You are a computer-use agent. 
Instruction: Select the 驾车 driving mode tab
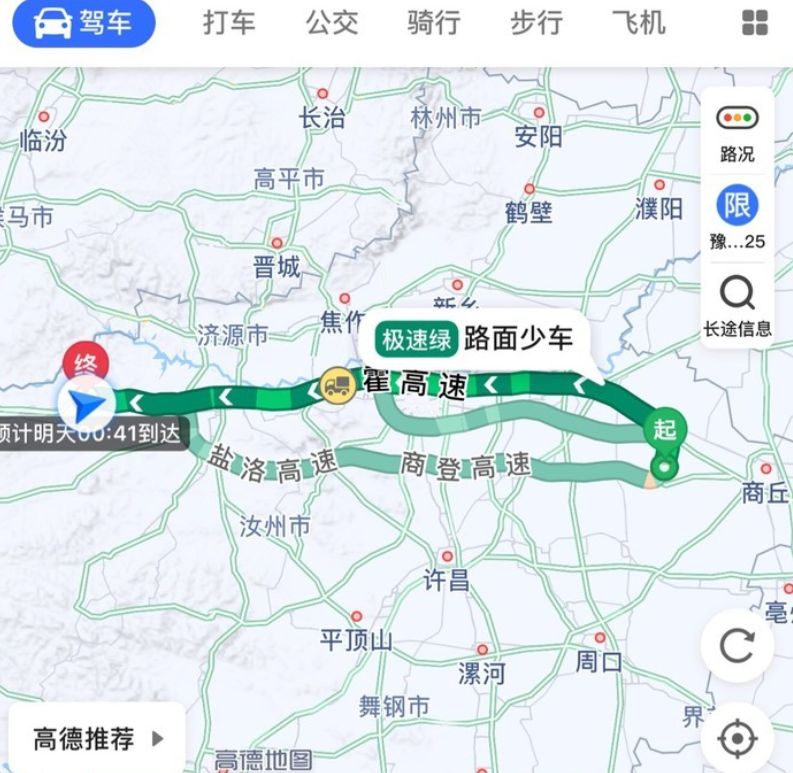coord(82,23)
